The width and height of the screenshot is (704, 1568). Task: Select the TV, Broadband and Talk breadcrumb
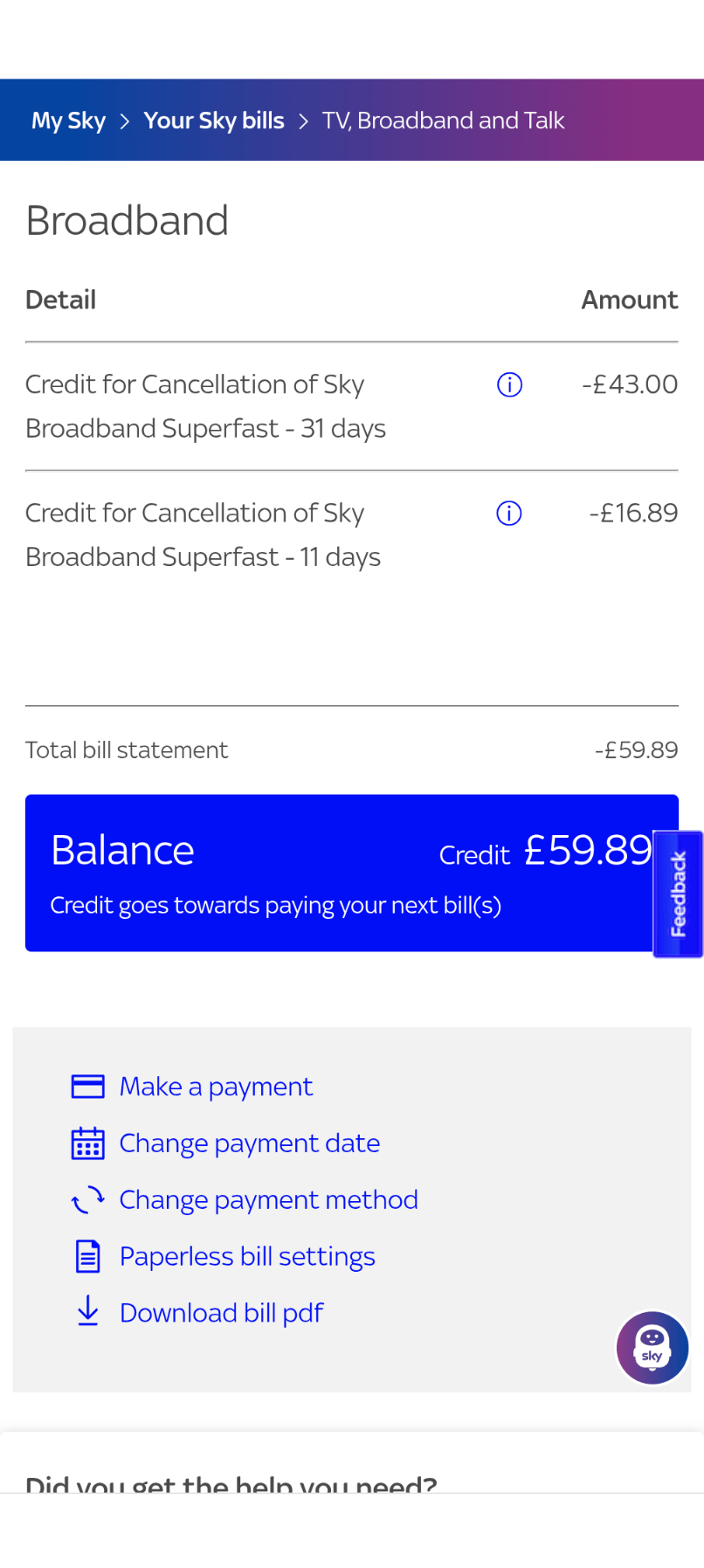coord(443,120)
